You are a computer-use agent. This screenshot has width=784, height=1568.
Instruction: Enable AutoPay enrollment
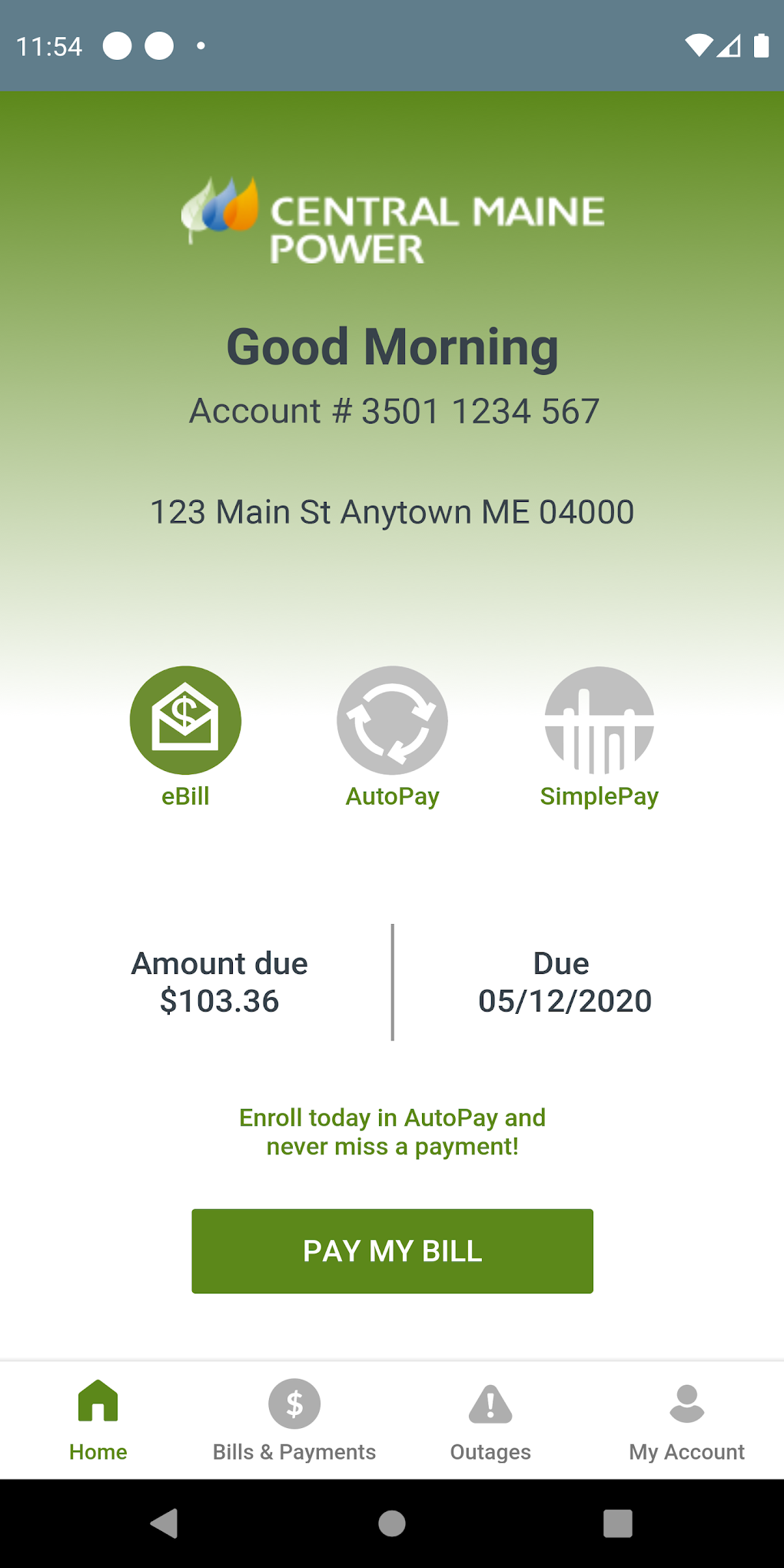pos(392,720)
